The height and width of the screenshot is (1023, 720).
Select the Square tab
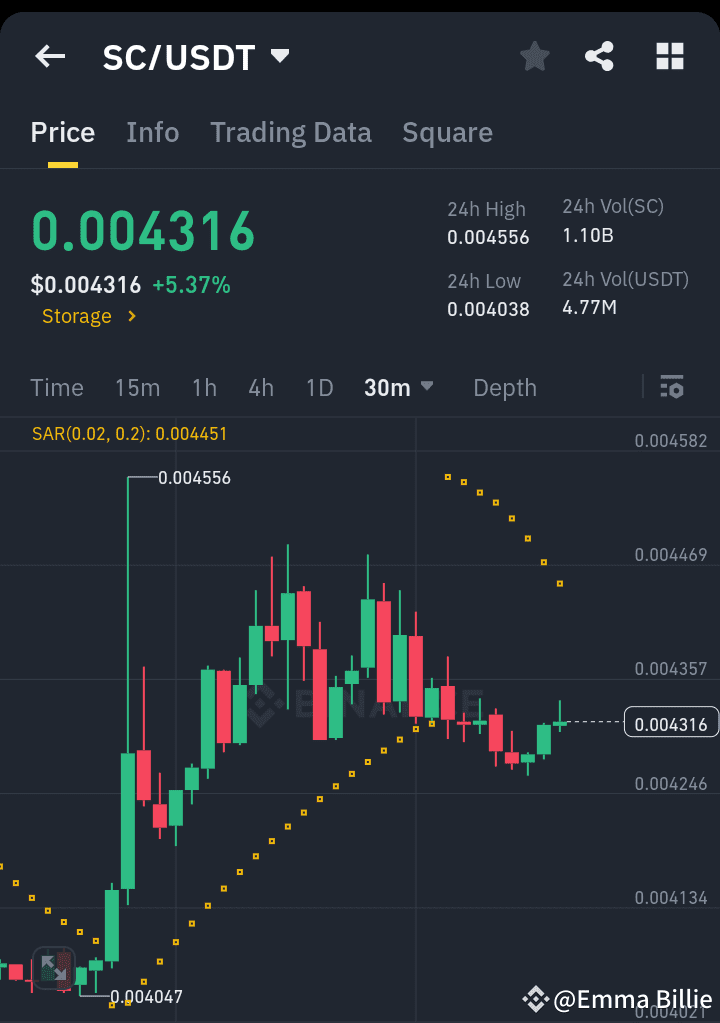(x=447, y=132)
